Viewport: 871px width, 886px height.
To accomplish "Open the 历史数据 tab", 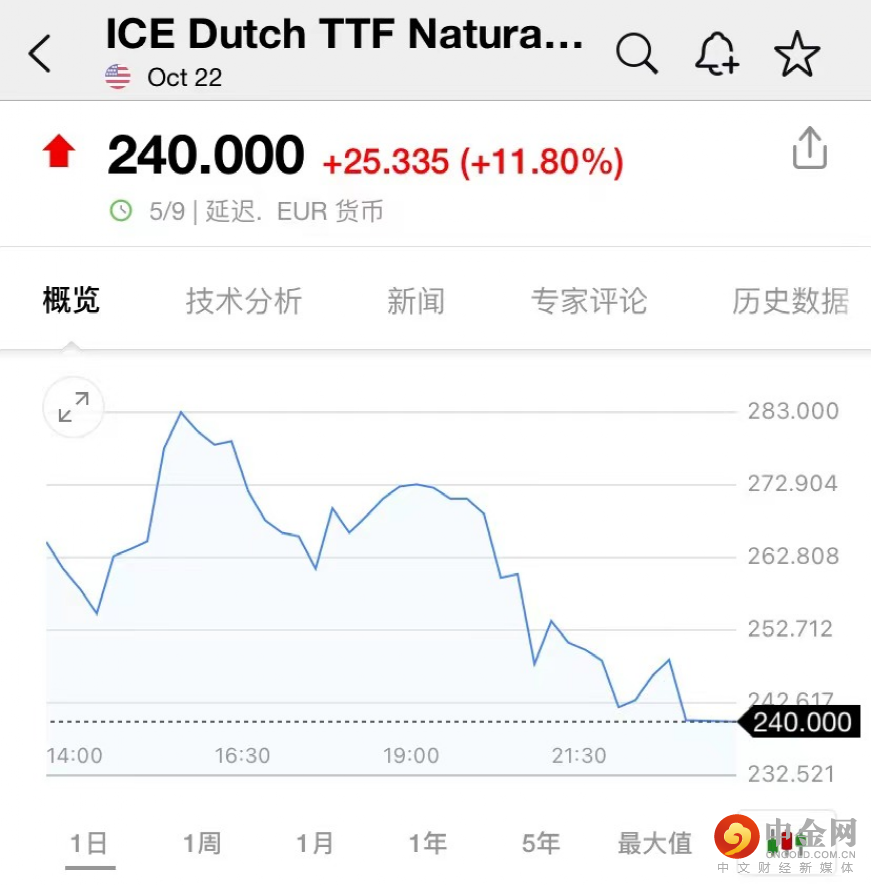I will (x=790, y=301).
